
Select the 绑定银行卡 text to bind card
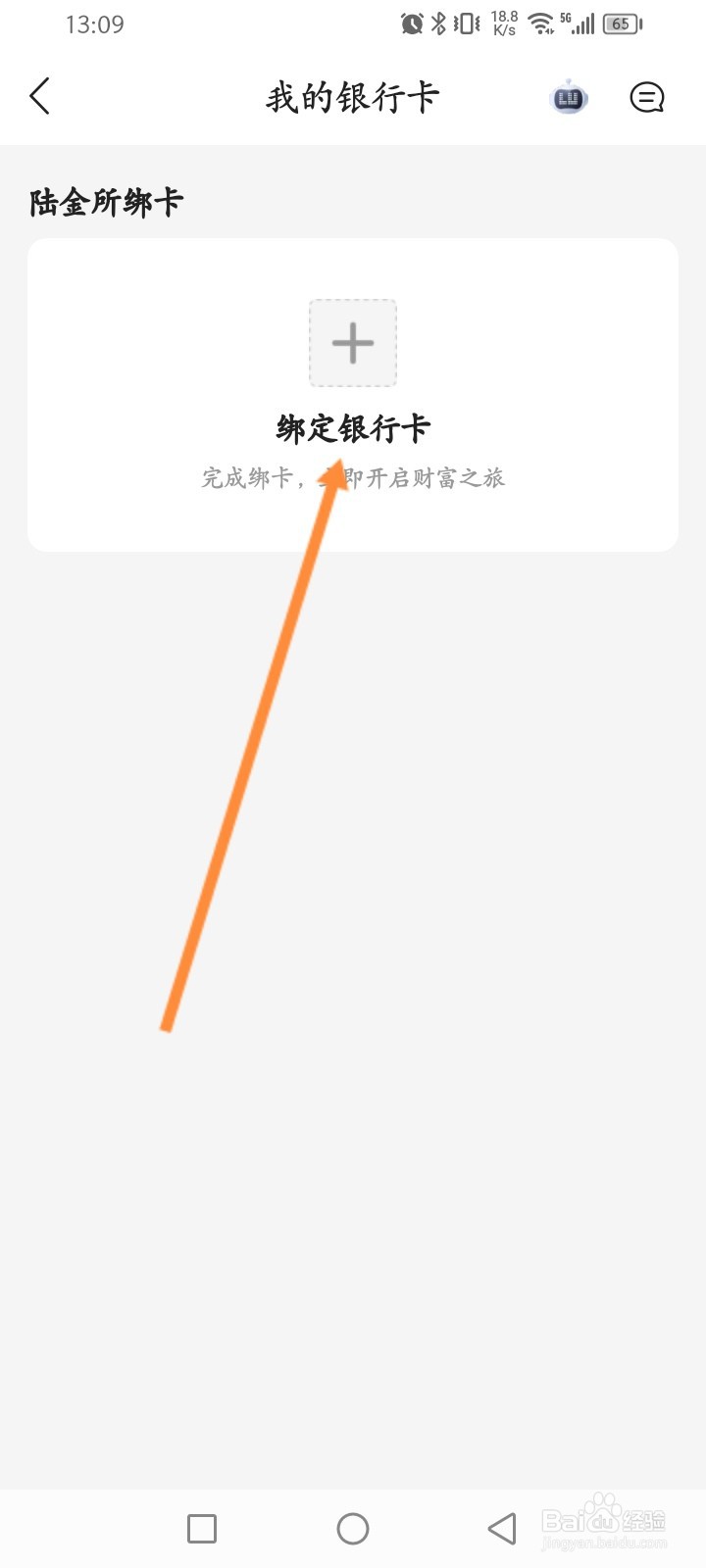353,428
